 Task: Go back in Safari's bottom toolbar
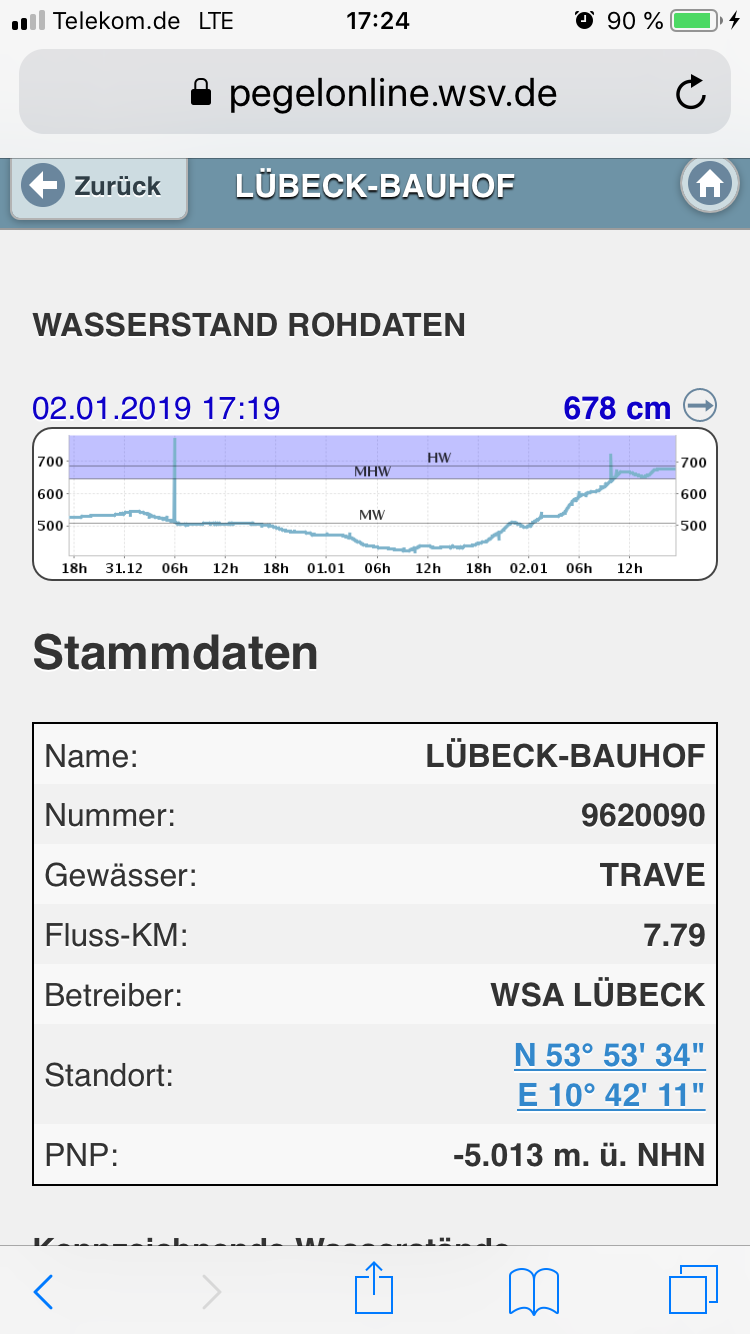point(43,1291)
